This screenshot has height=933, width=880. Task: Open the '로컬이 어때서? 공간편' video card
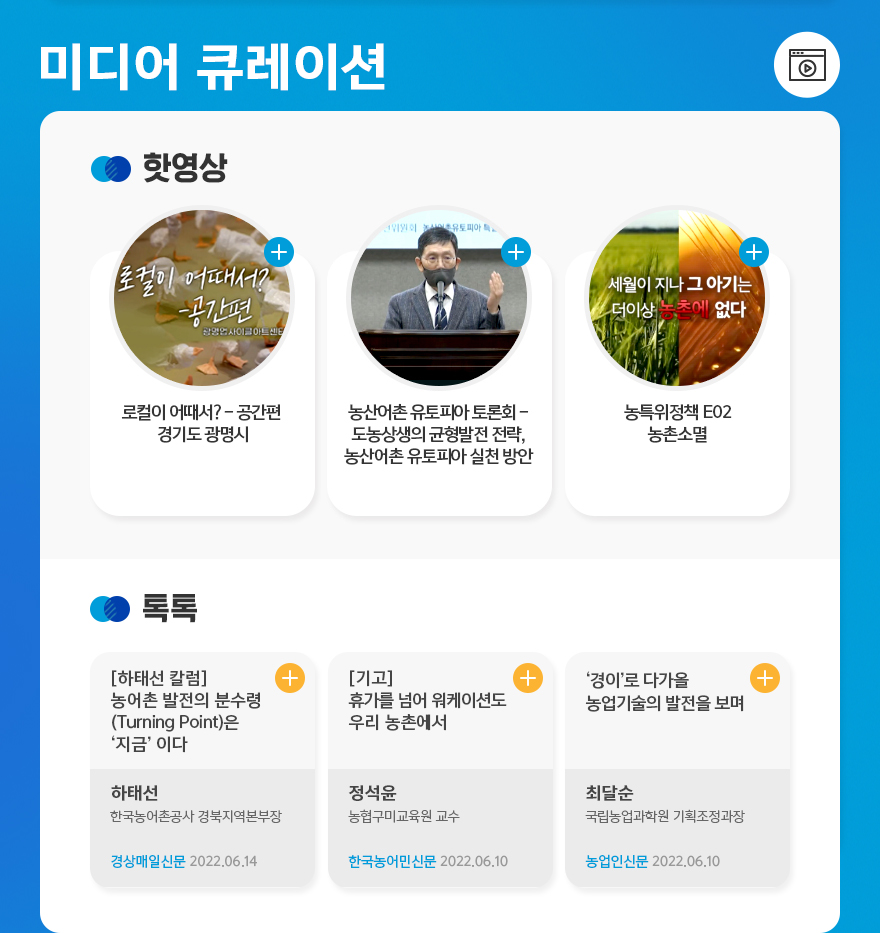(201, 422)
